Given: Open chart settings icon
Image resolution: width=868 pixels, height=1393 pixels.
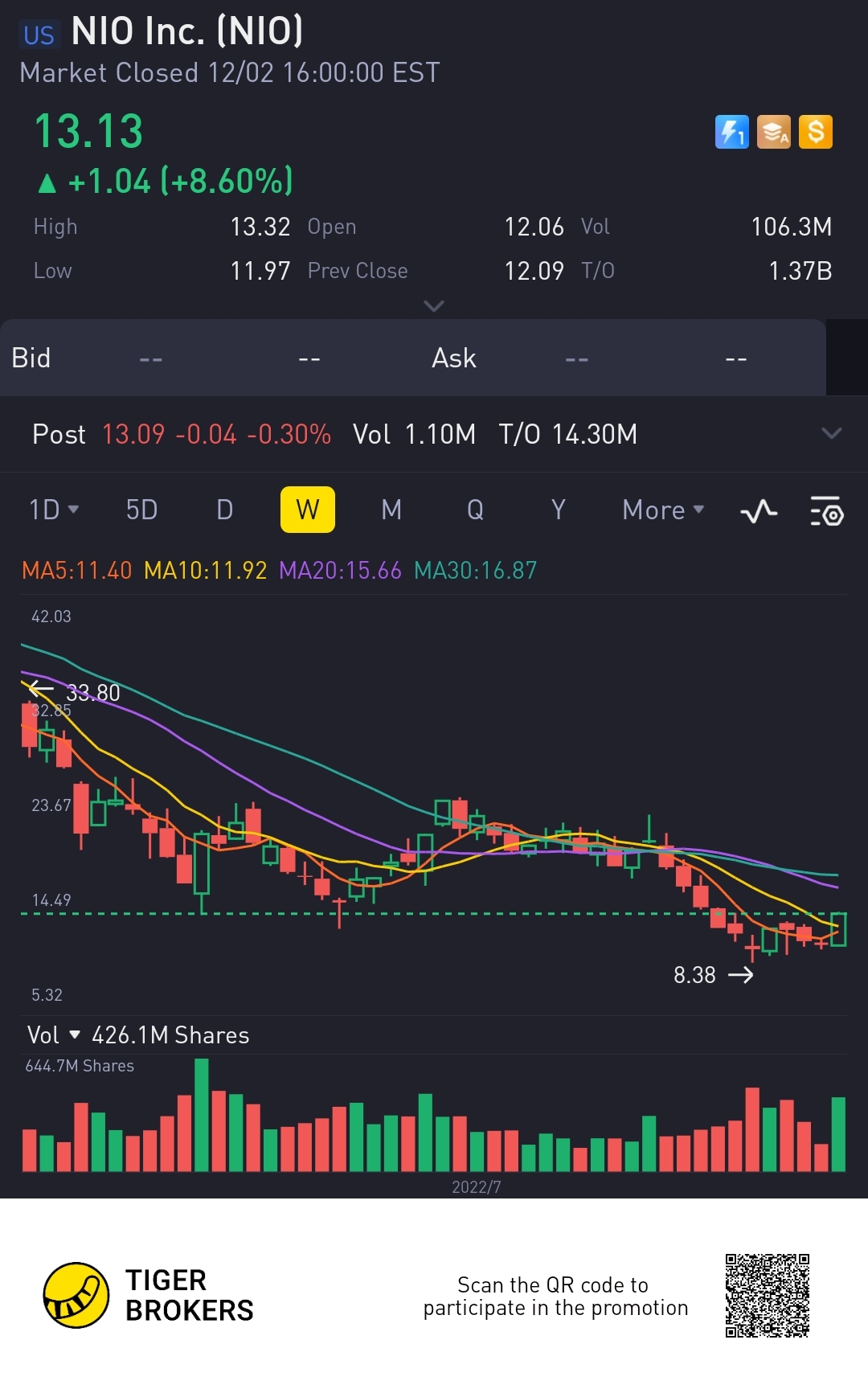Looking at the screenshot, I should [x=826, y=511].
